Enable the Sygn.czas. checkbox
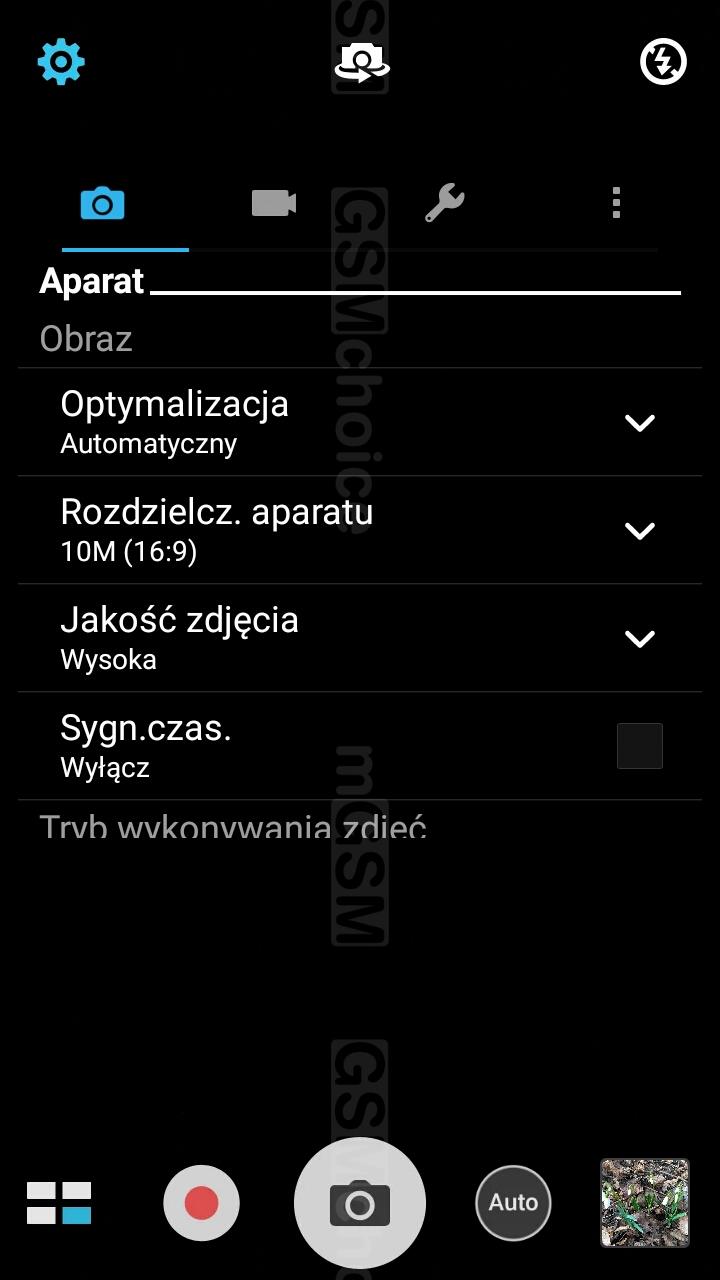 click(639, 746)
